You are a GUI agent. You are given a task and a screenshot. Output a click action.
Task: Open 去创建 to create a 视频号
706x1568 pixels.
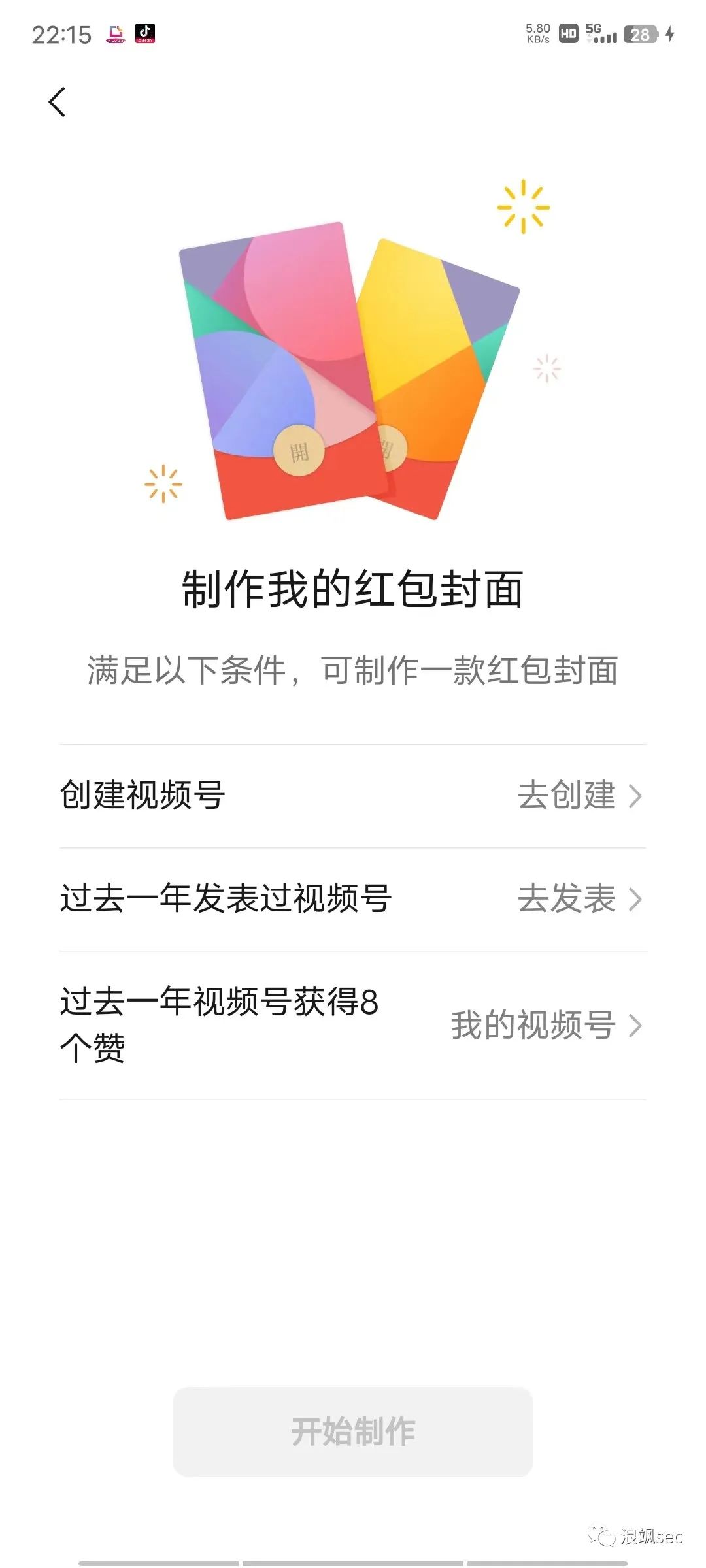(x=579, y=795)
